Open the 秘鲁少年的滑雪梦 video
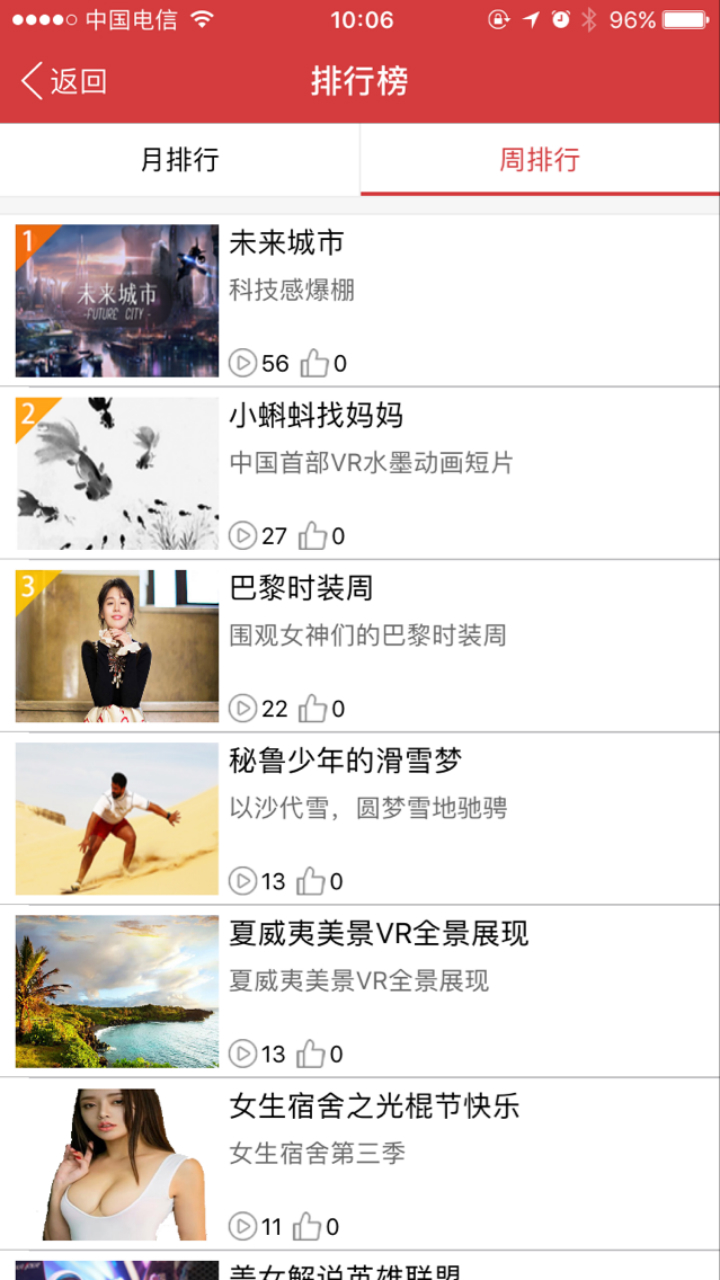720x1280 pixels. pyautogui.click(x=360, y=819)
